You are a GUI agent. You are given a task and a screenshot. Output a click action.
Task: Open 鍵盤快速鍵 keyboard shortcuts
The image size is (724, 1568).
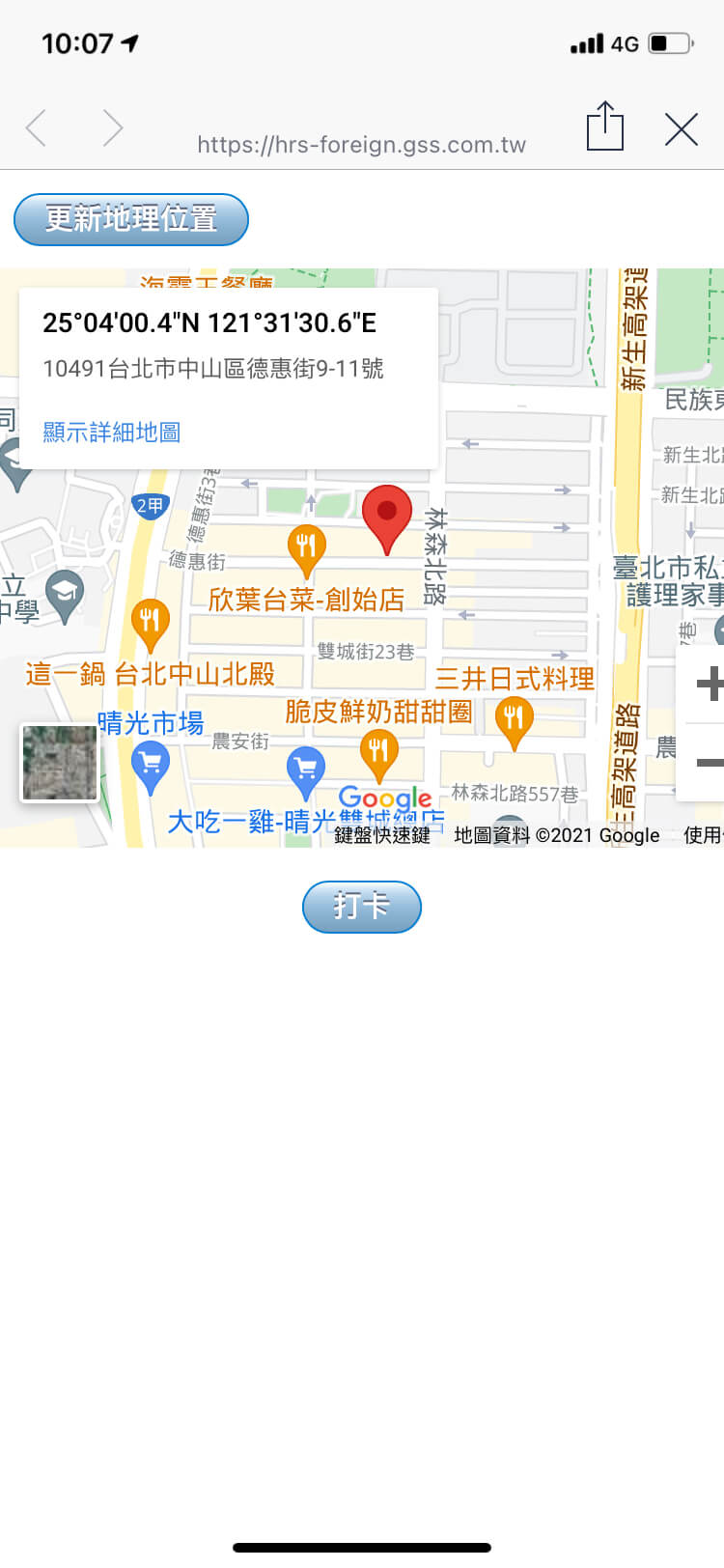382,835
